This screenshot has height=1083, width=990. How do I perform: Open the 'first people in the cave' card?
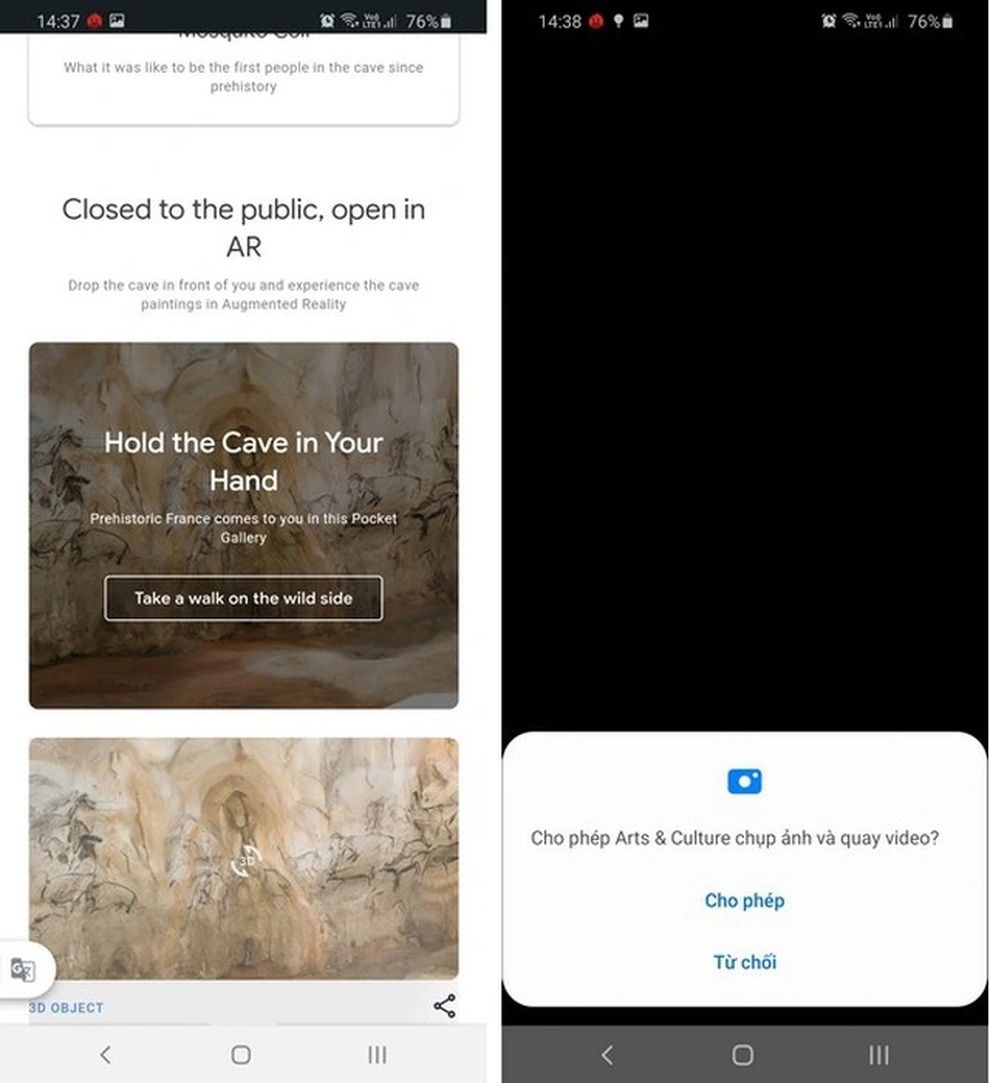point(243,78)
